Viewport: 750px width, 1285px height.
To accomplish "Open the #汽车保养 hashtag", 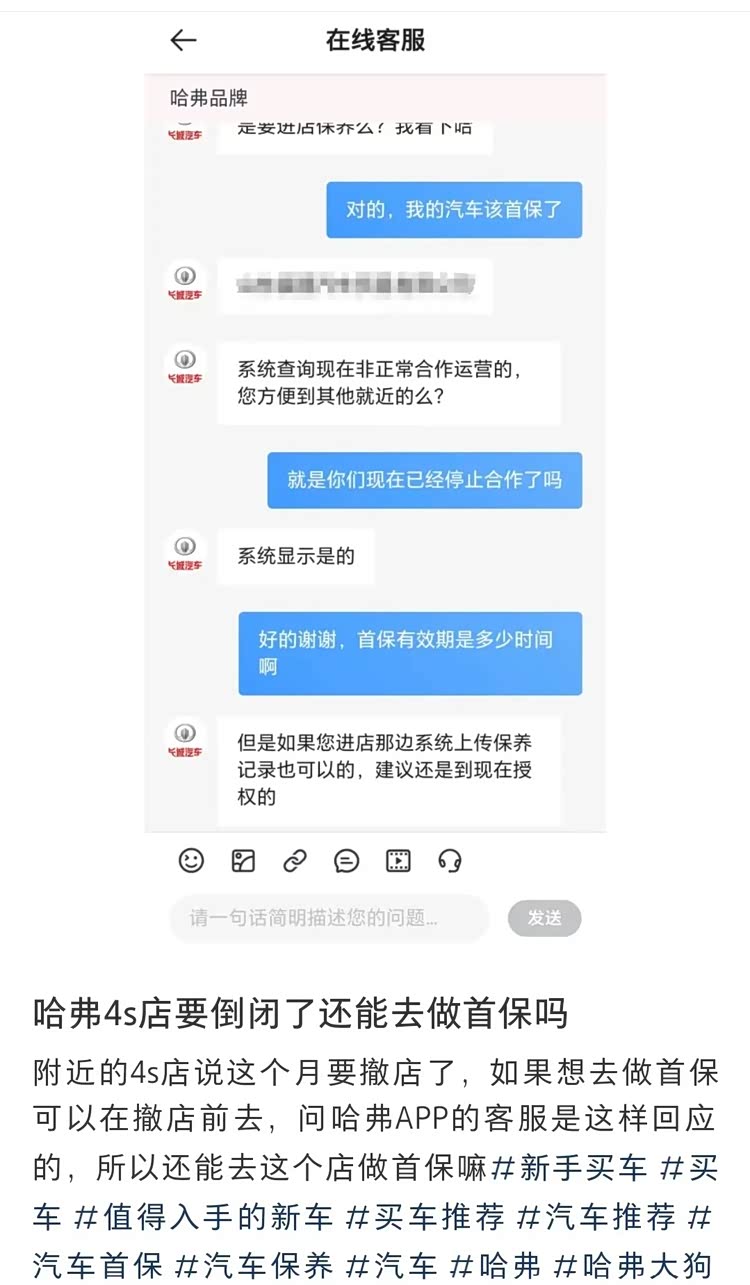I will point(254,1266).
